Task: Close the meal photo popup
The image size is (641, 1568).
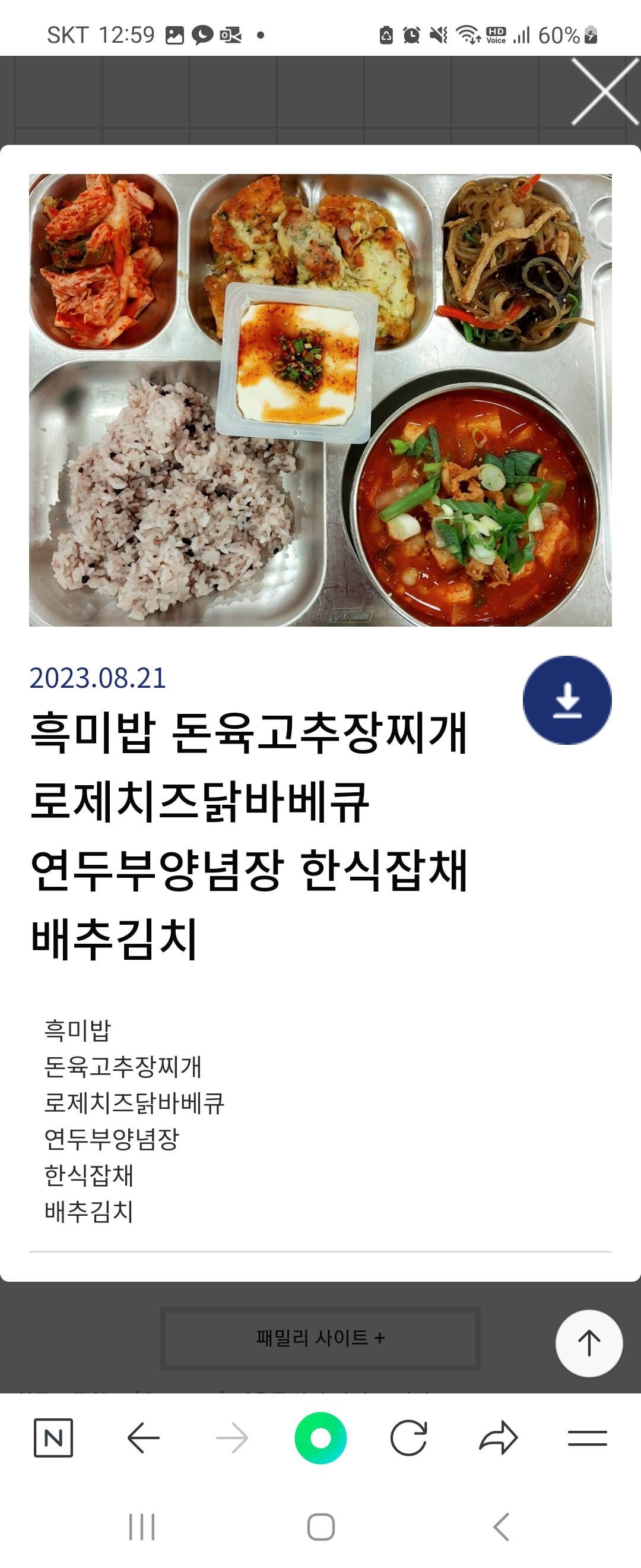Action: (605, 92)
